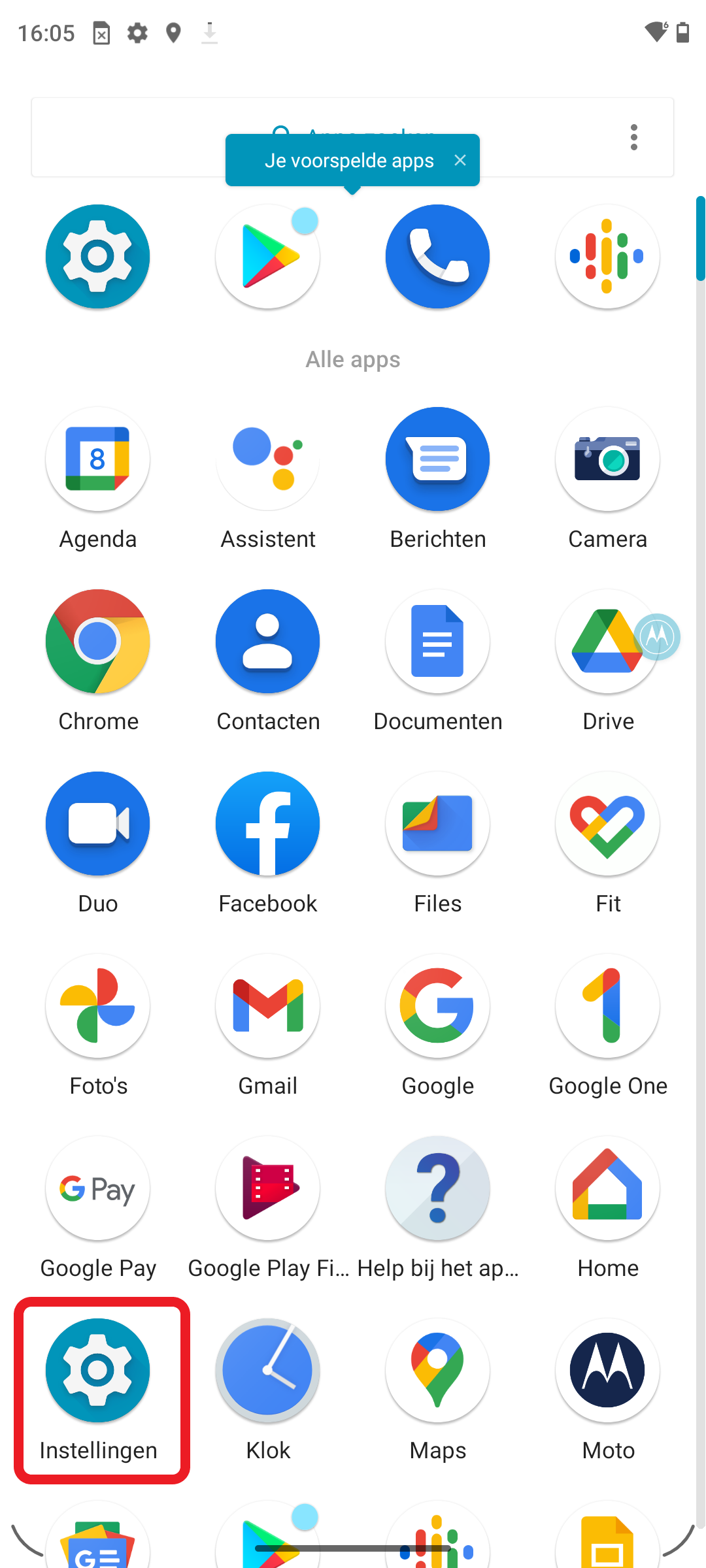706x1568 pixels.
Task: Launch the Camera app
Action: 607,459
